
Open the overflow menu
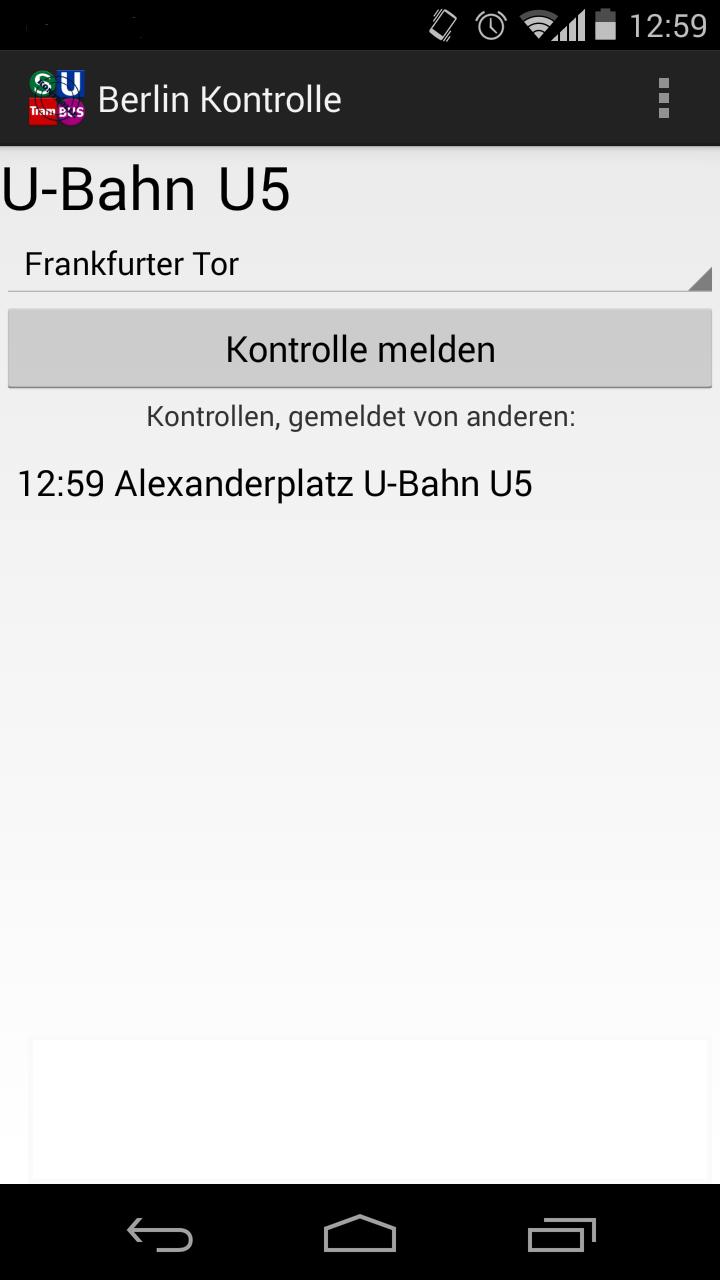pos(663,99)
